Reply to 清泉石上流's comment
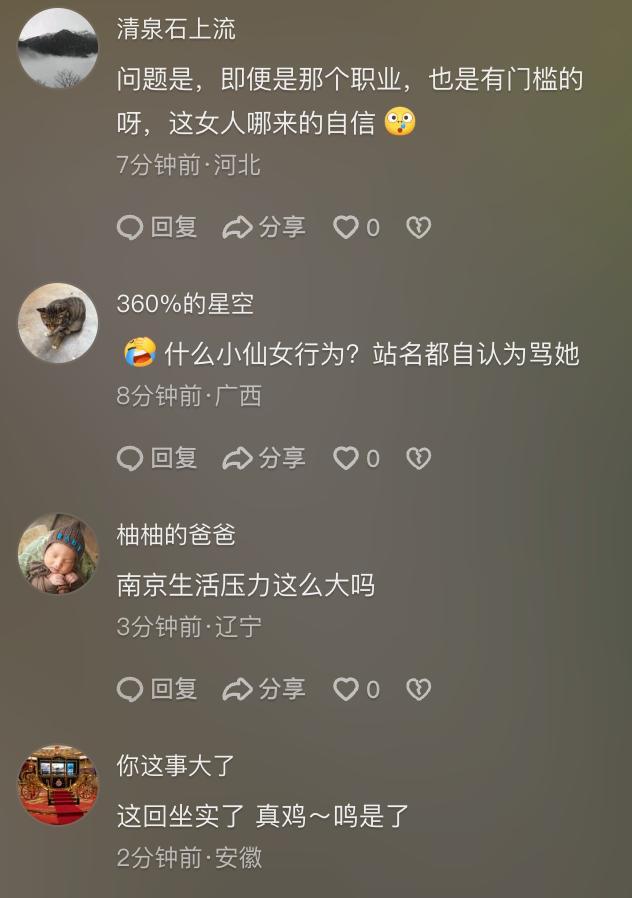Viewport: 632px width, 898px height. 157,228
